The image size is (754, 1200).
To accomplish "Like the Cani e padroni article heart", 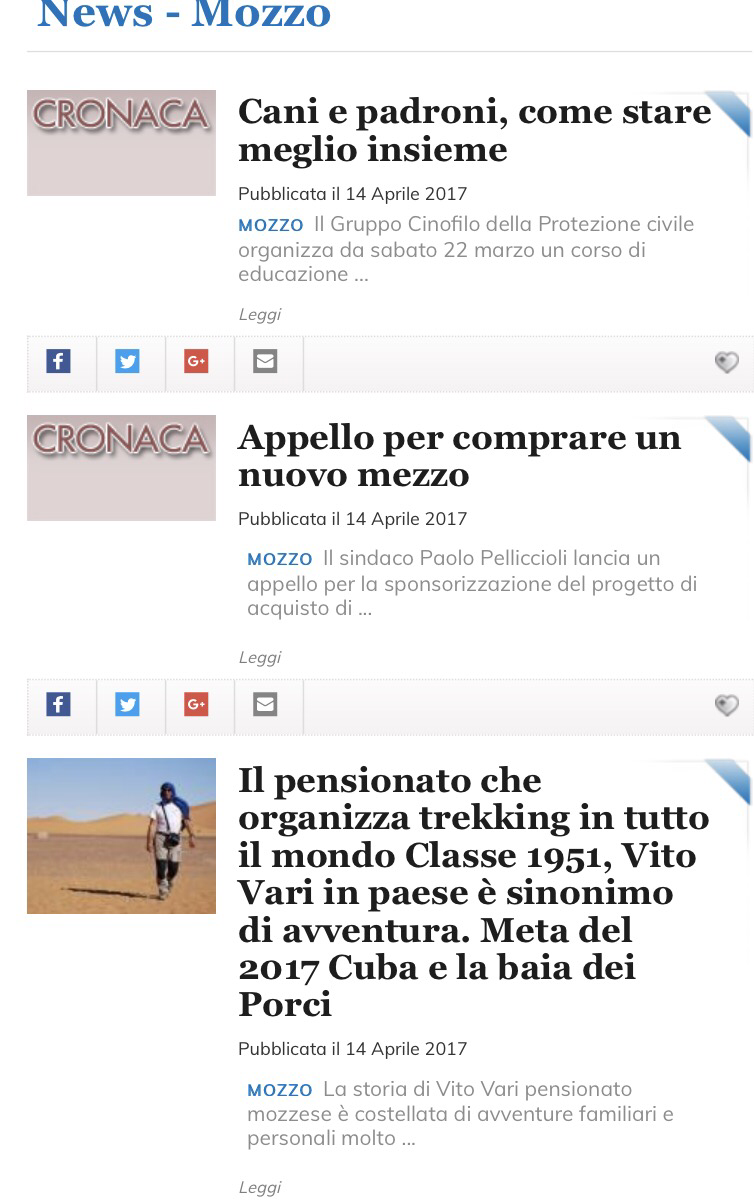I will click(726, 363).
